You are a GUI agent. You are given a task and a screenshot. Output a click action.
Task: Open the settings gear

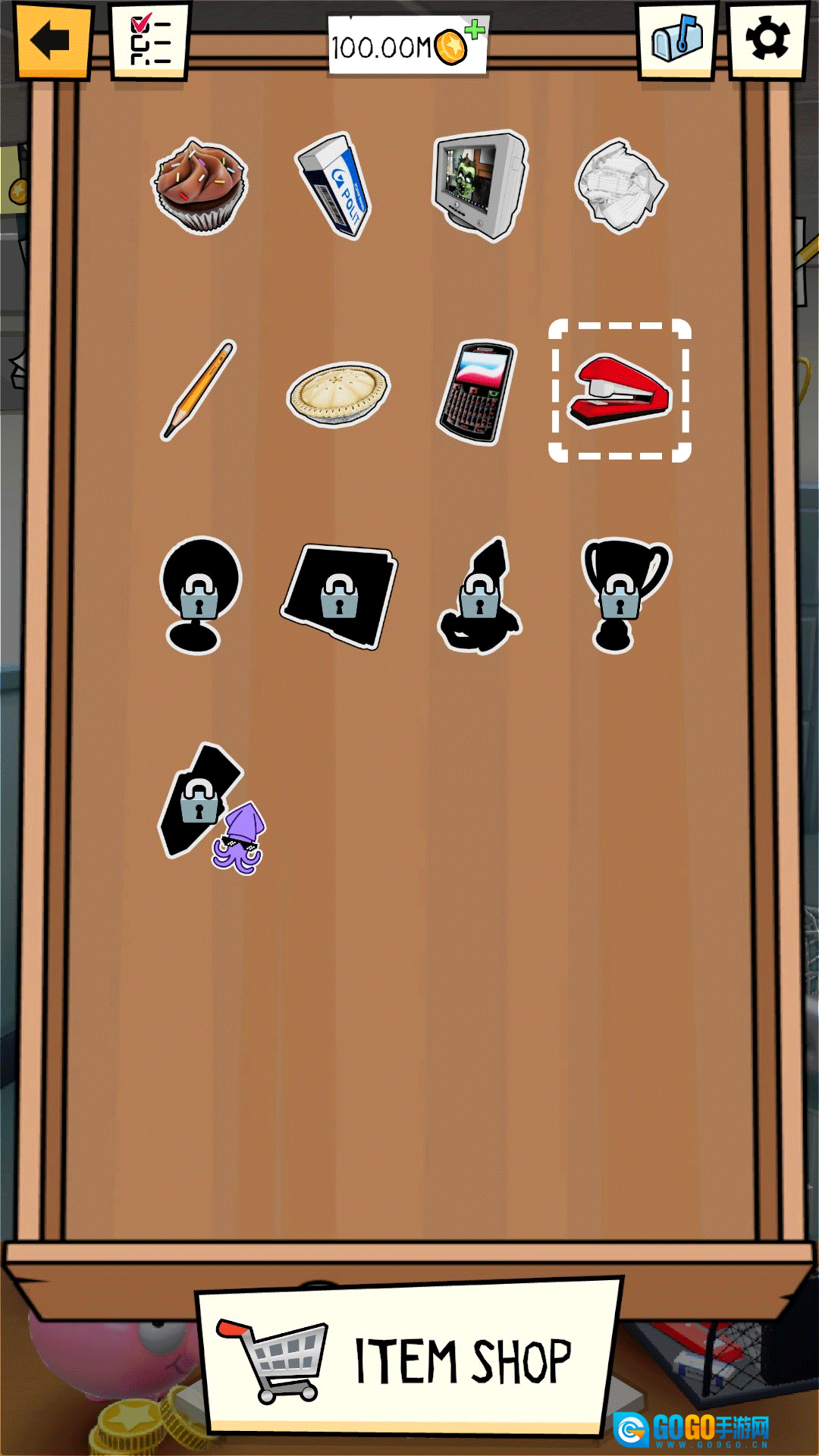click(767, 39)
